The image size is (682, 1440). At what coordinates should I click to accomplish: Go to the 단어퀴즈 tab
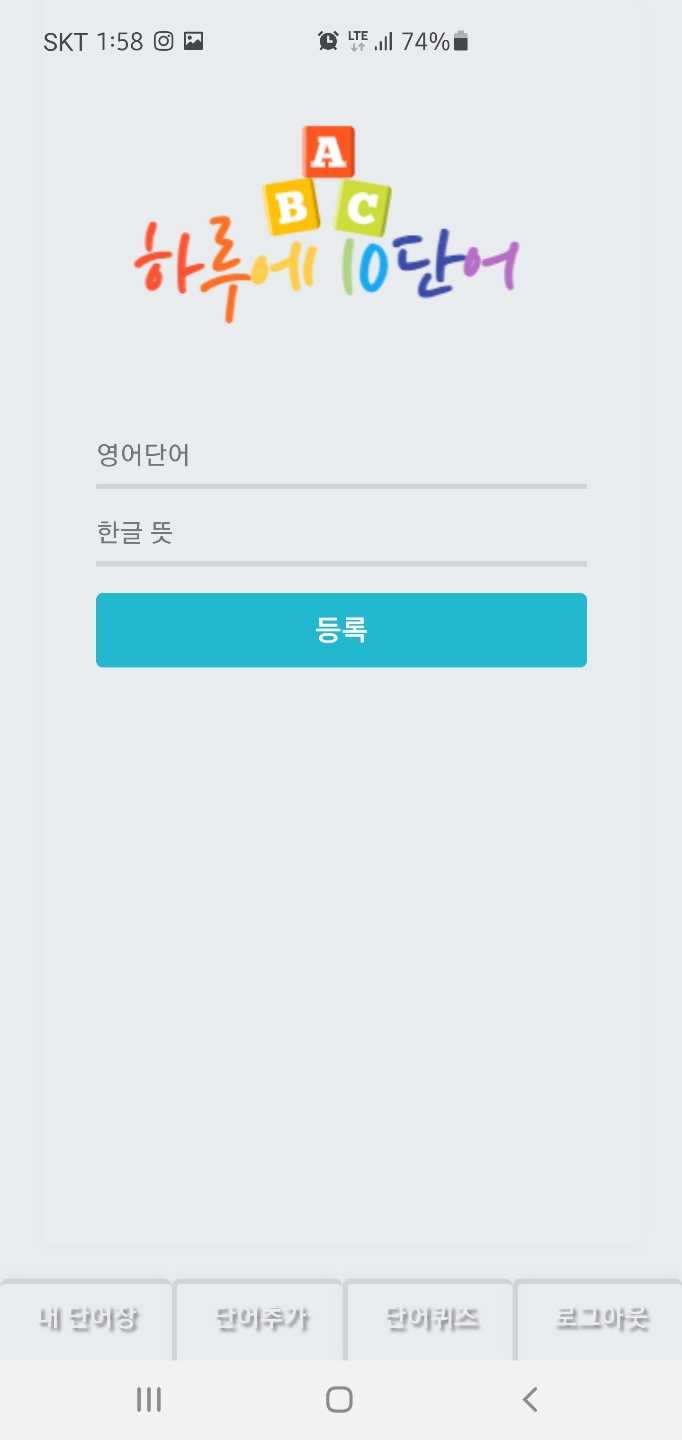(430, 1319)
